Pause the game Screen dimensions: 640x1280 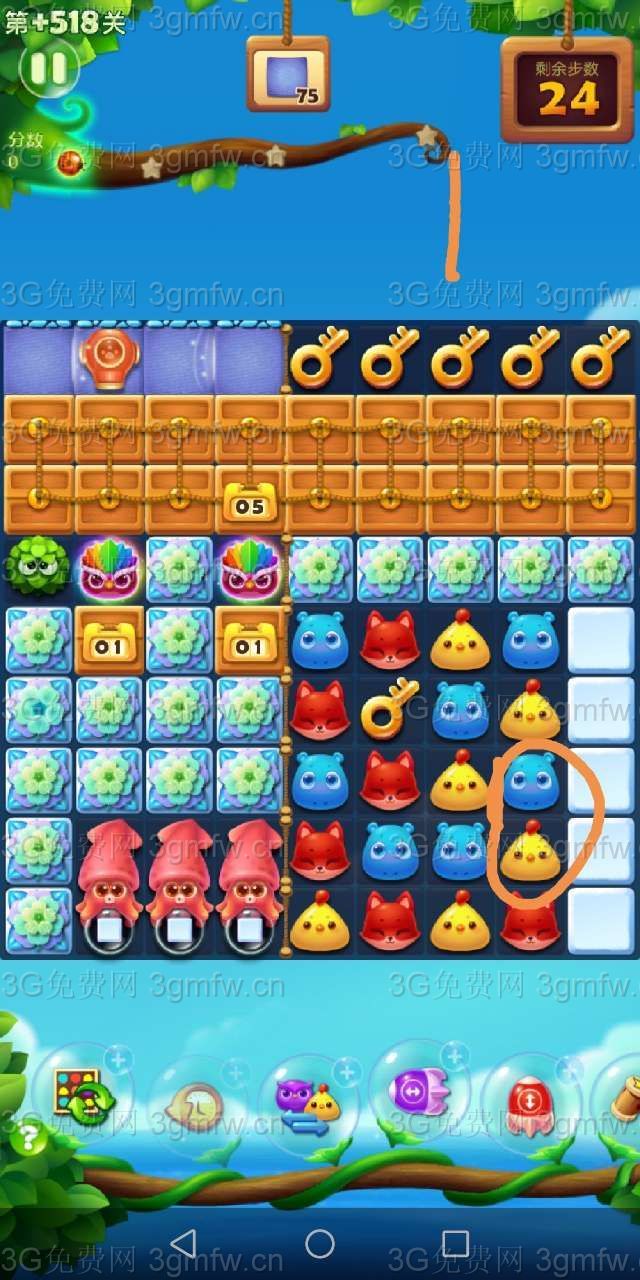click(47, 68)
